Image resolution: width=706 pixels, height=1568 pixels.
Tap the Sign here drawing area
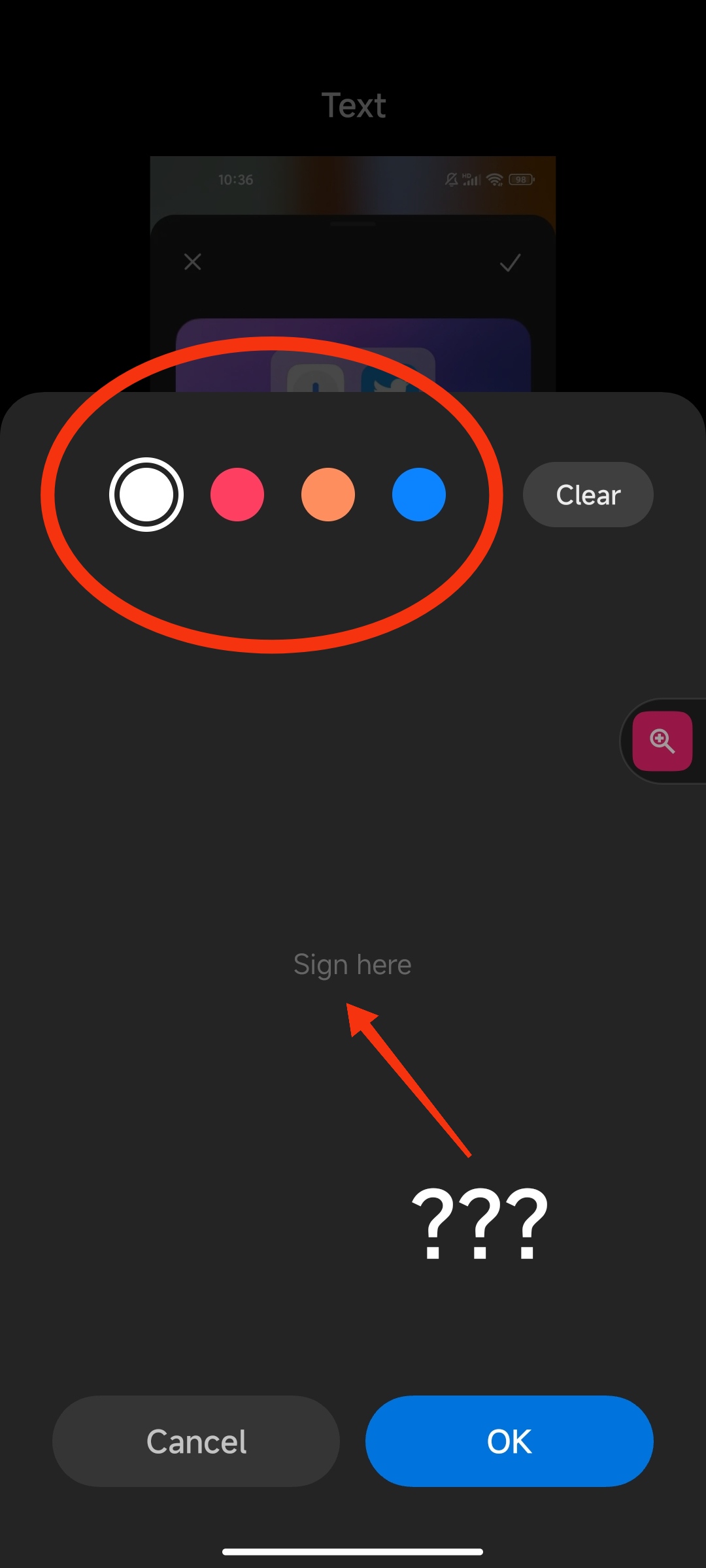pos(353,964)
